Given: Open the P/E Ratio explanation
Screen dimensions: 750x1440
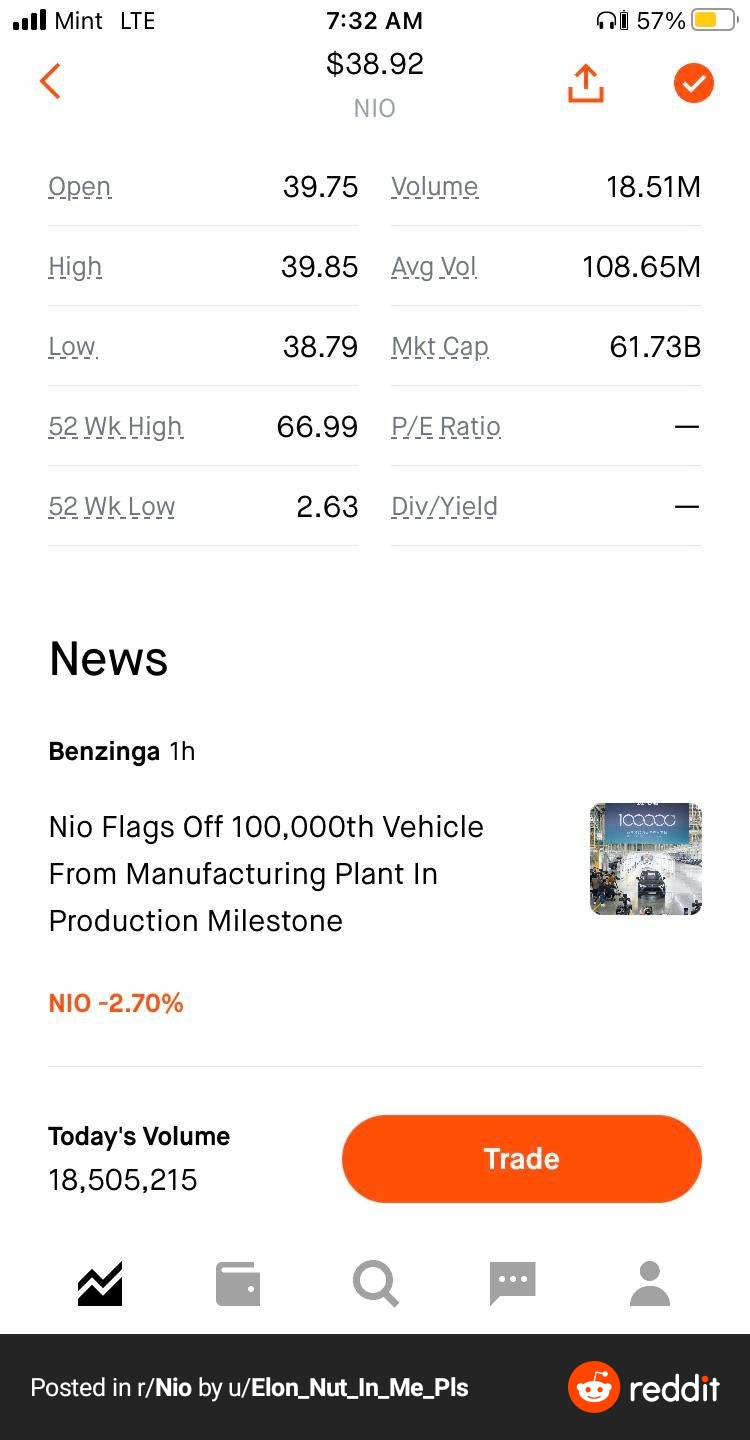Looking at the screenshot, I should click(446, 427).
